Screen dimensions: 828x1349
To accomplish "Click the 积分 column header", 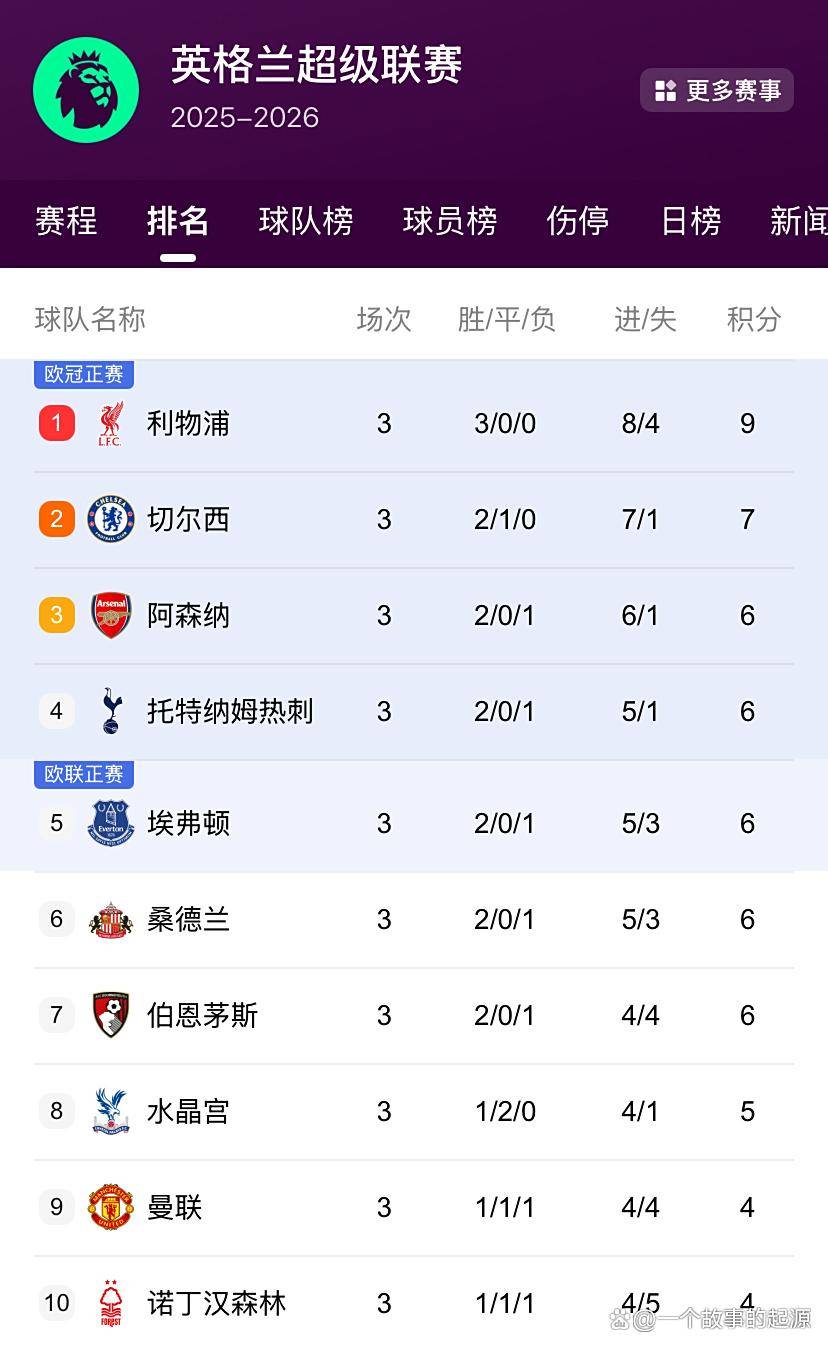I will click(754, 320).
